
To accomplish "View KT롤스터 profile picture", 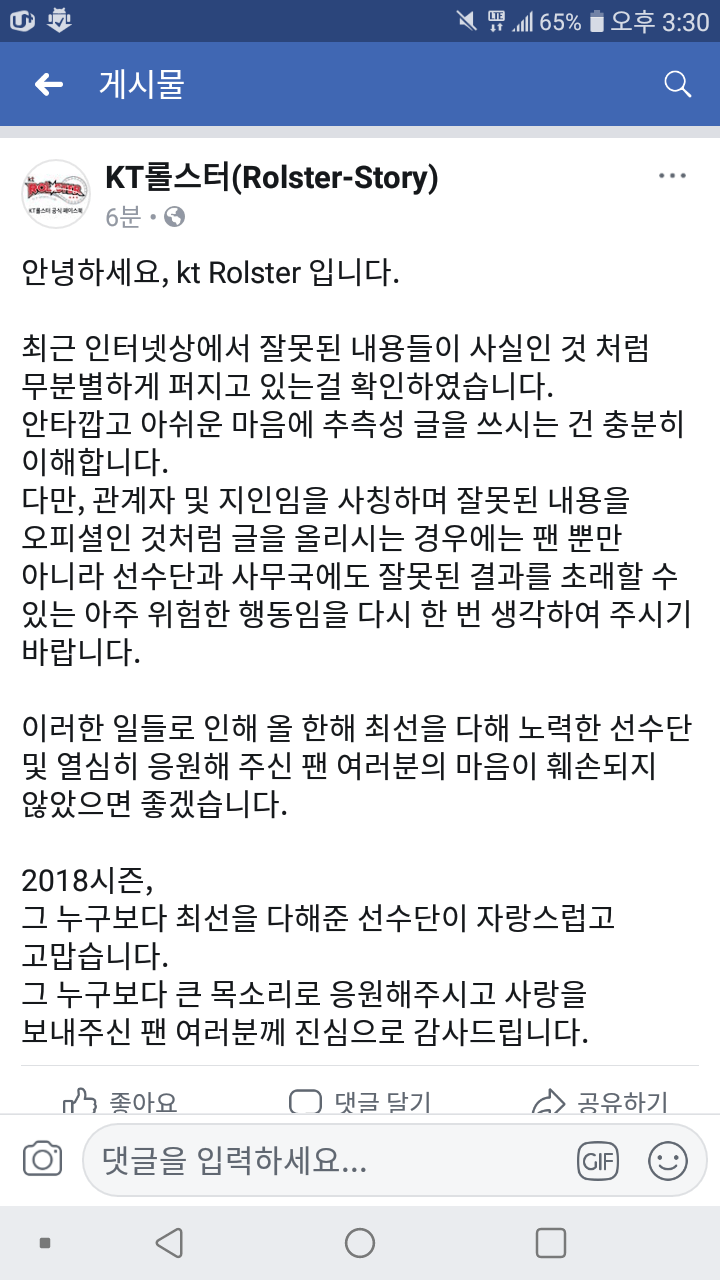I will (x=56, y=194).
